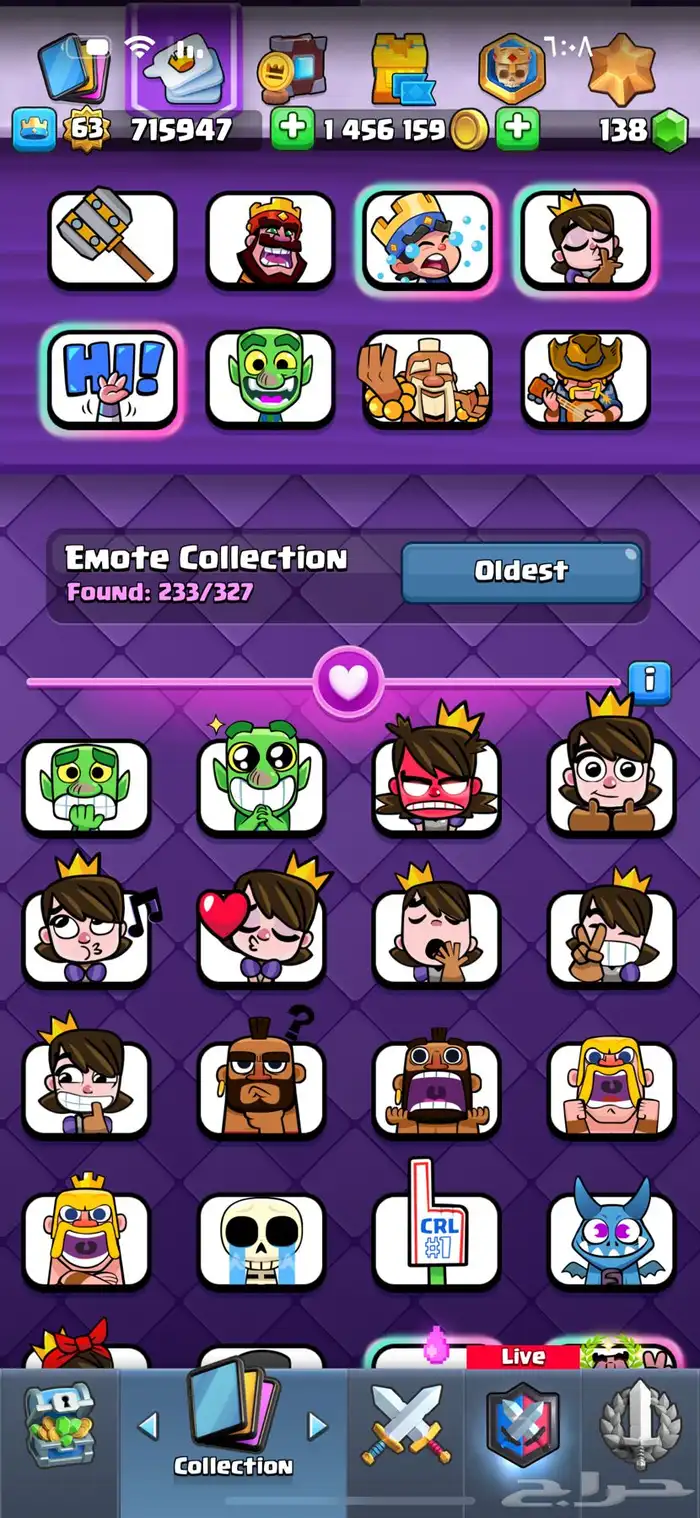Open the tower skins tab at top
This screenshot has height=1518, width=700.
tap(405, 67)
